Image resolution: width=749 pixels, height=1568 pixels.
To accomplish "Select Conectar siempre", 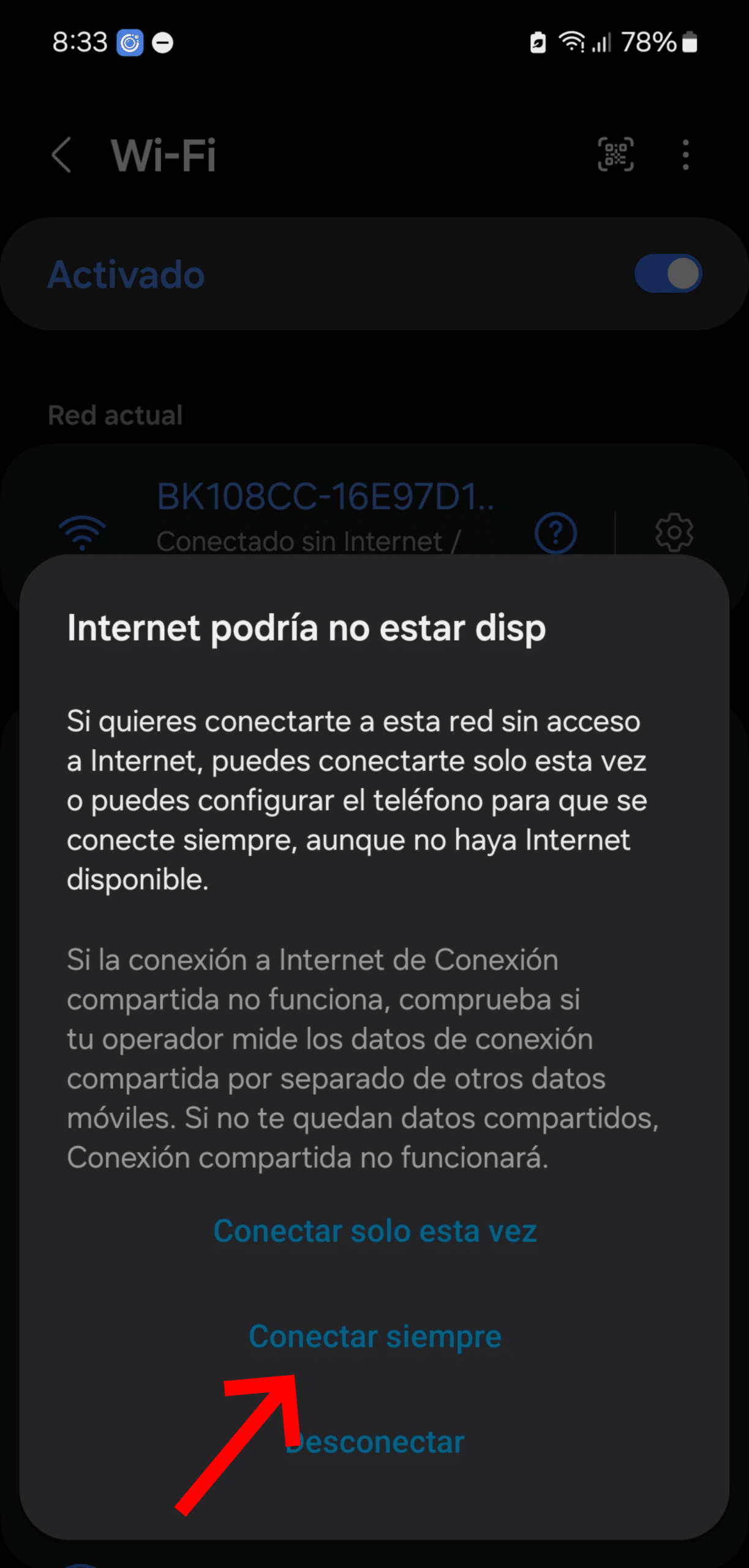I will pyautogui.click(x=375, y=1336).
